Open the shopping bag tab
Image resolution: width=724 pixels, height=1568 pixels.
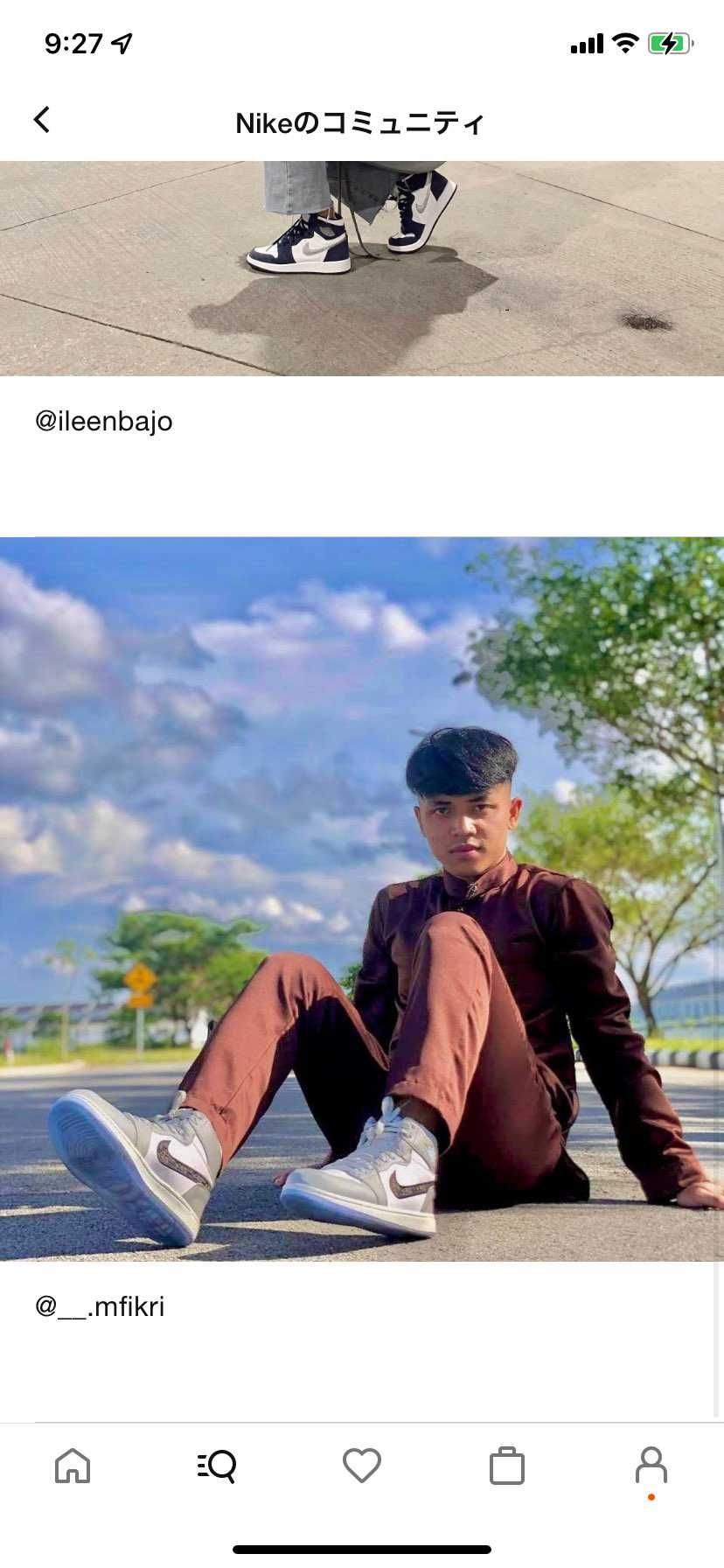506,1466
